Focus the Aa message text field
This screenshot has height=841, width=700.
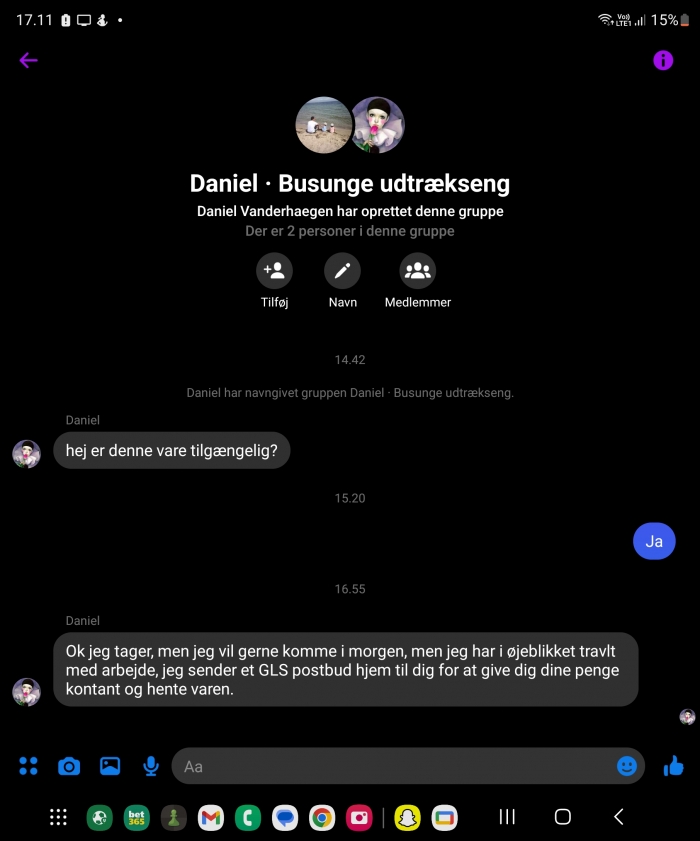390,766
